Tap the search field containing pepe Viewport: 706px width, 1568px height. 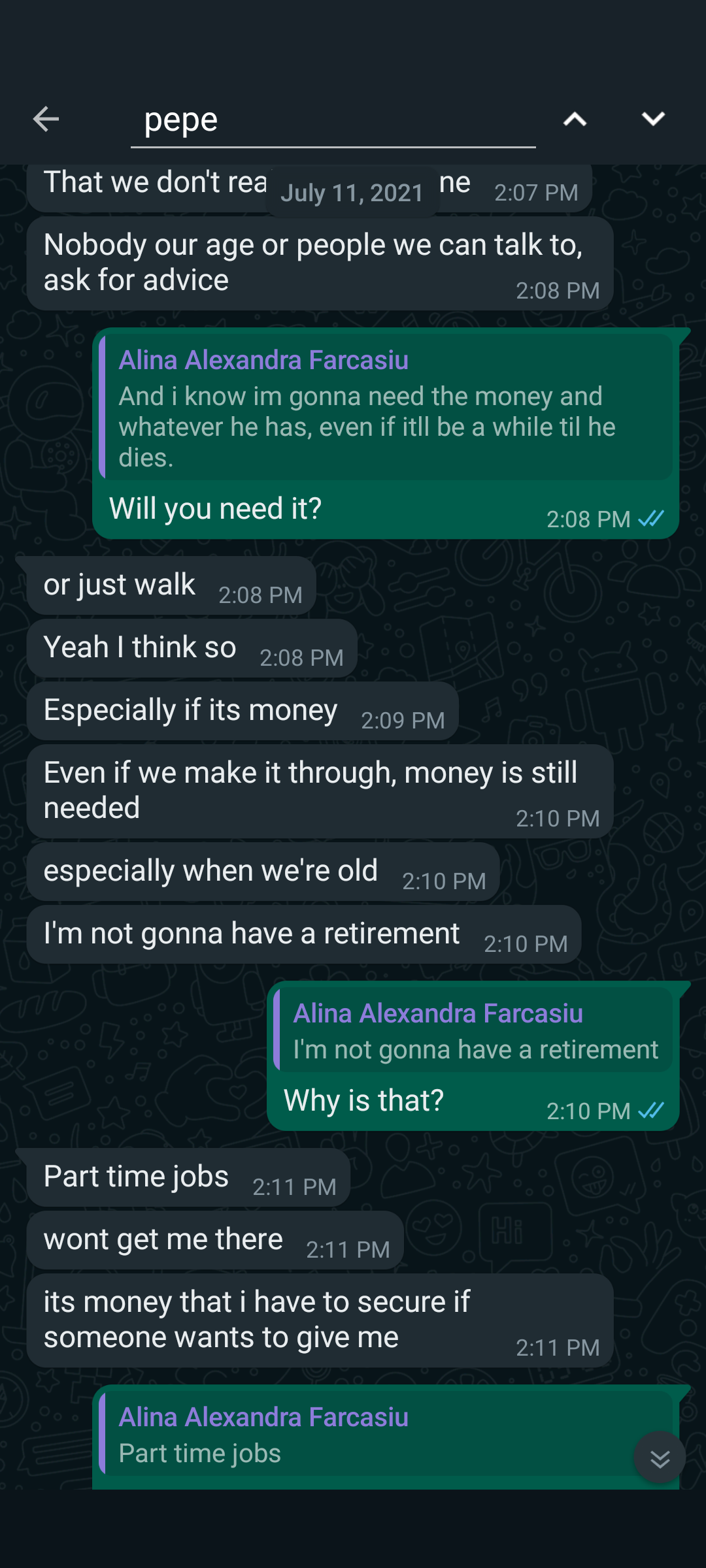click(x=332, y=120)
